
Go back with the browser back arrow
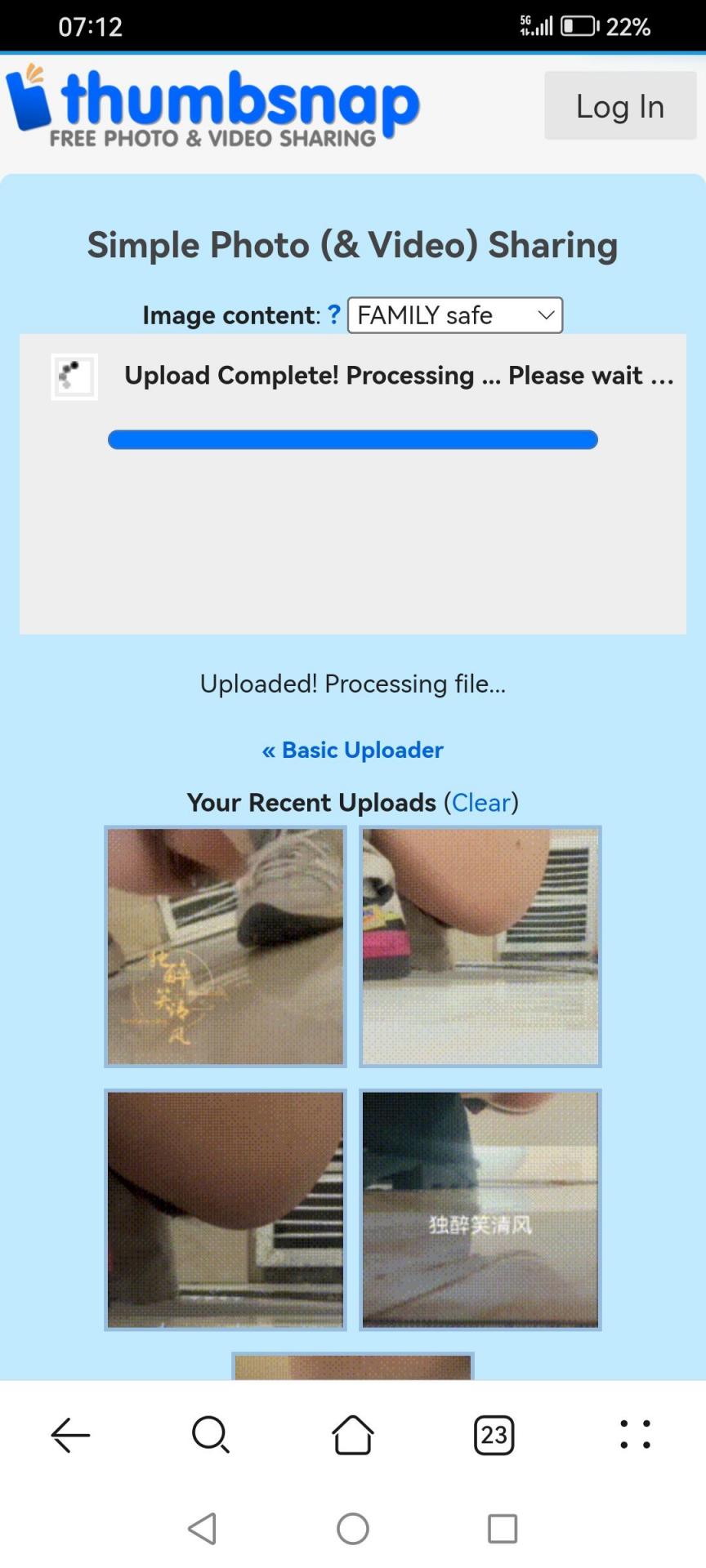click(70, 1435)
